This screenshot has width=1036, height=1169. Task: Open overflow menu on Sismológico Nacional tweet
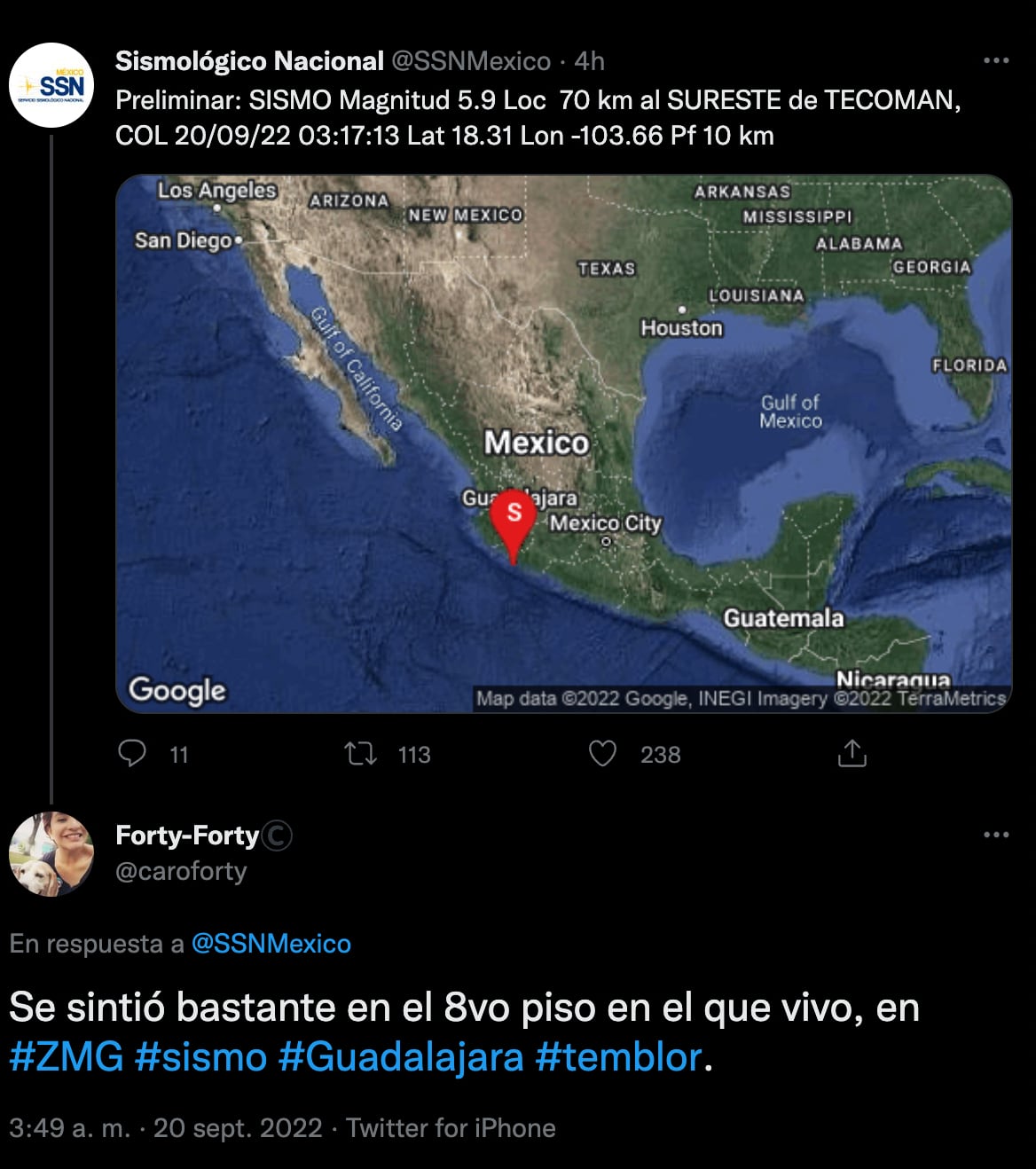pos(996,60)
